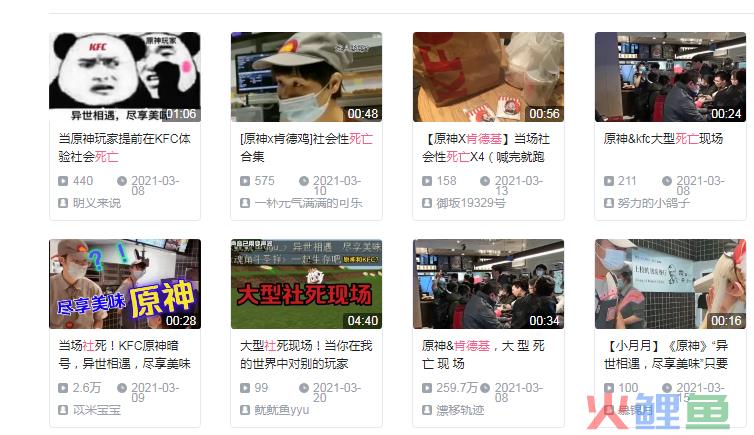Visit uploader 鱿鱿鱼yyu's page

282,410
